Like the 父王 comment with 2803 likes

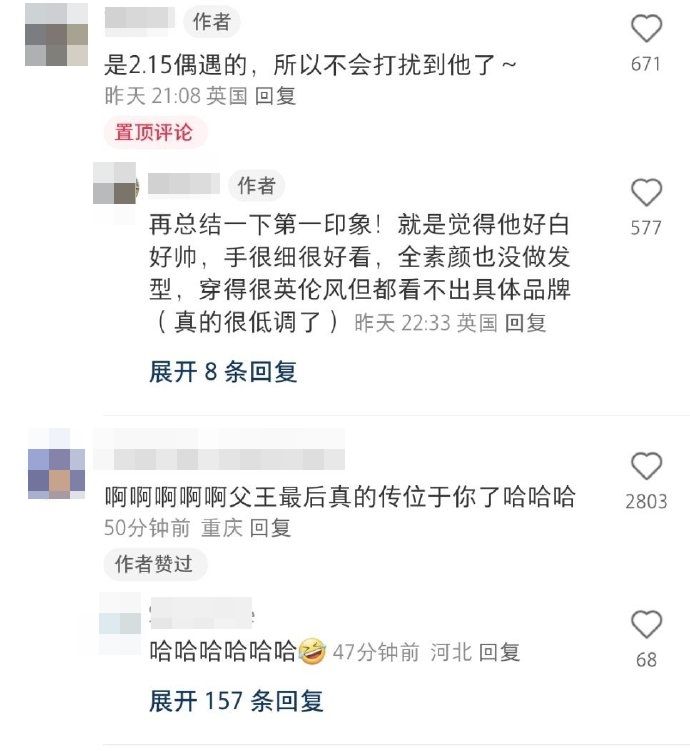(x=647, y=466)
